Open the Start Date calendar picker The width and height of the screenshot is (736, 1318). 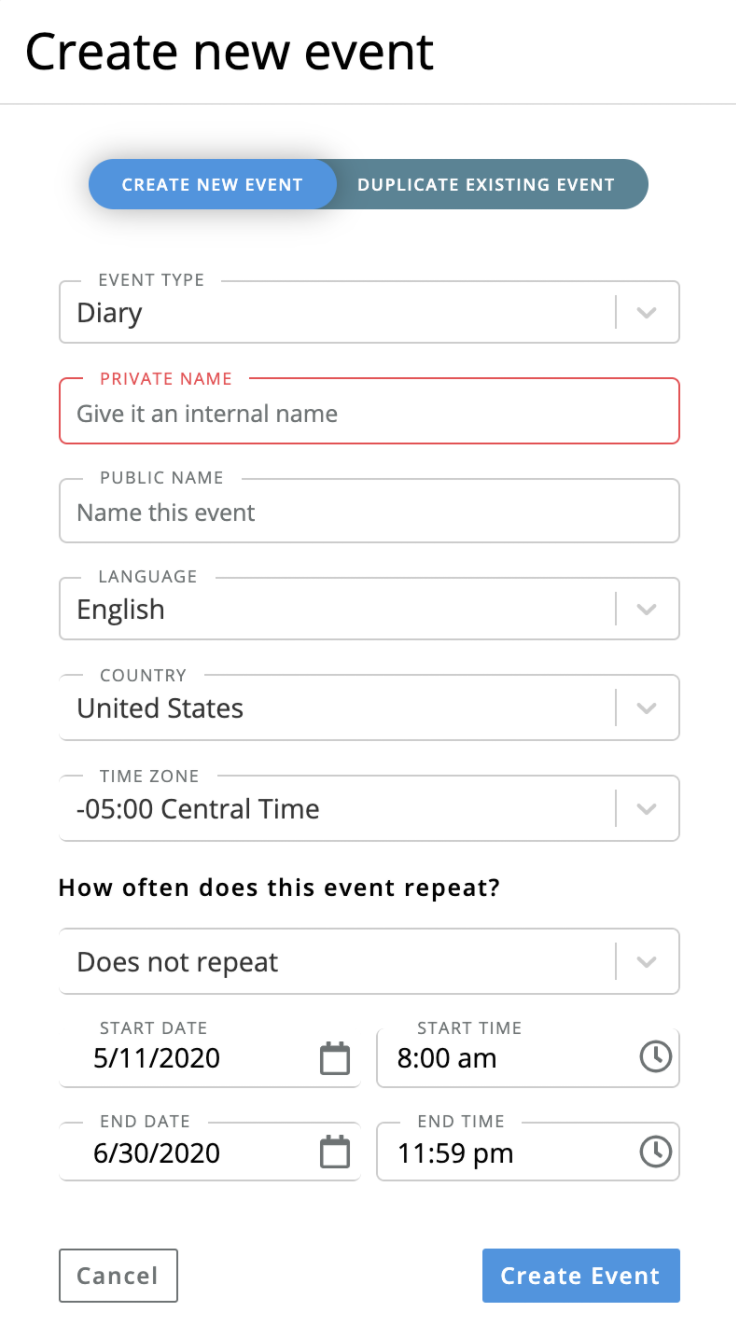tap(335, 1058)
